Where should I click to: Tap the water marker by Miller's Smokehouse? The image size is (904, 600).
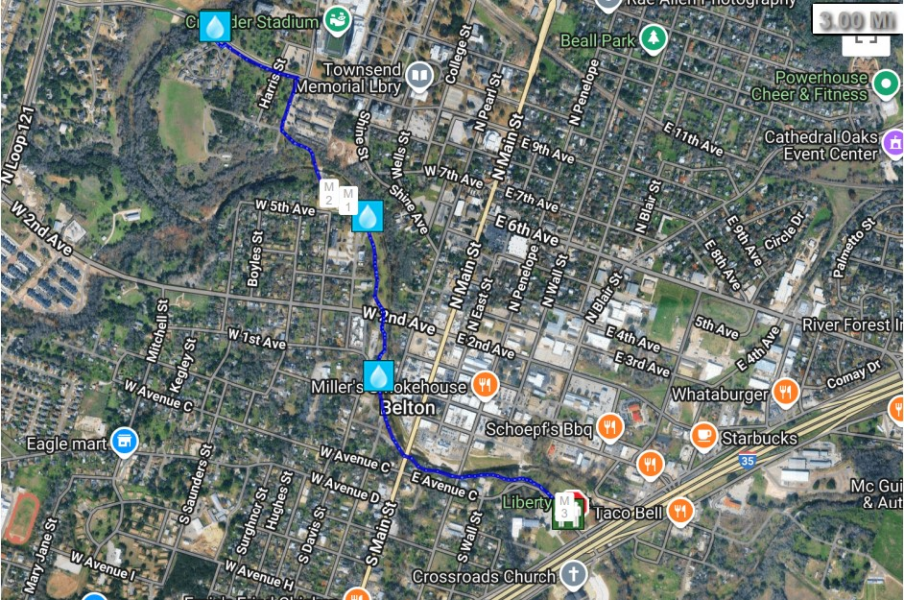pyautogui.click(x=379, y=376)
